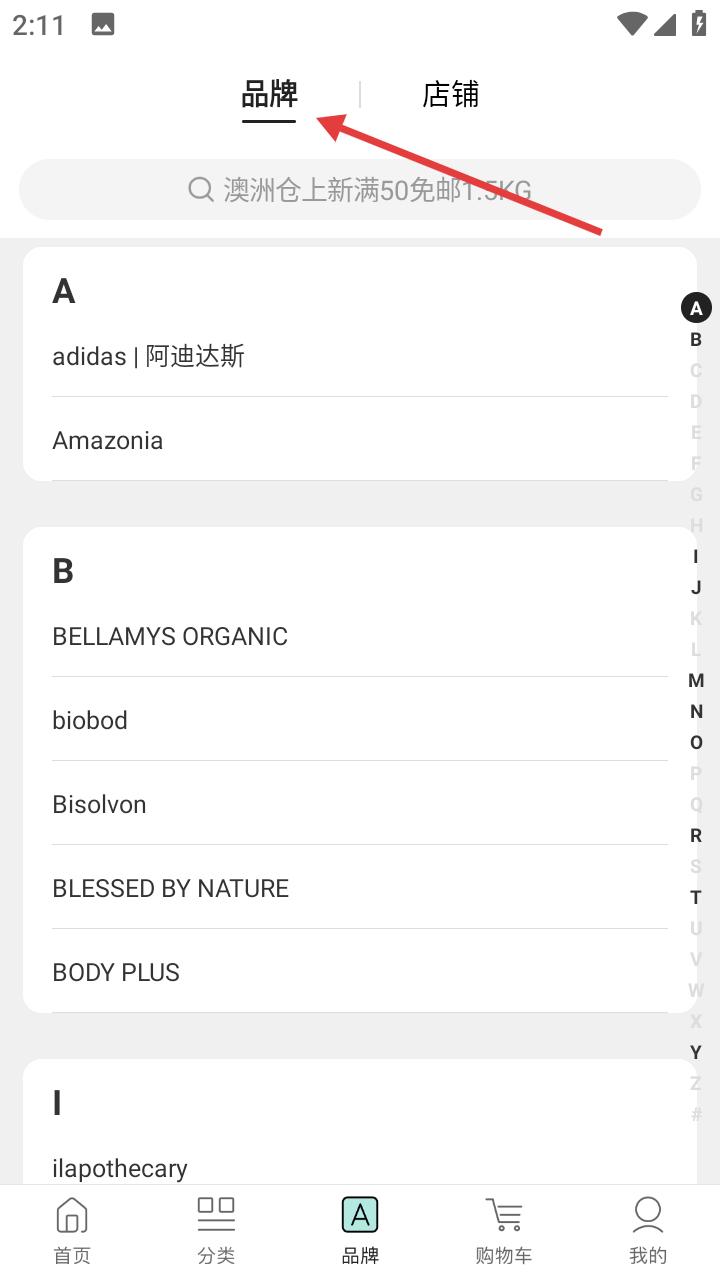Open the Bisolvon brand page
This screenshot has height=1280, width=720.
point(99,804)
